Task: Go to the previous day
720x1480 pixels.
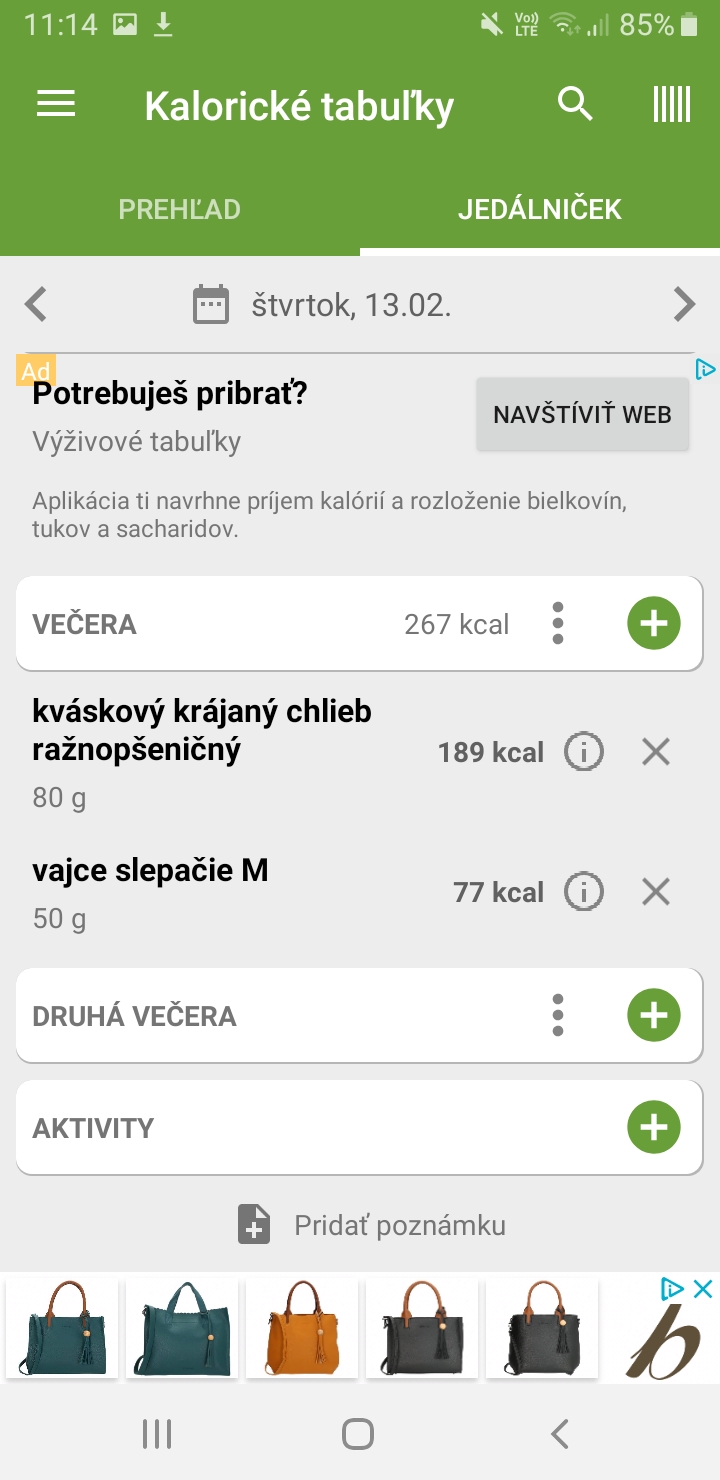Action: coord(36,304)
